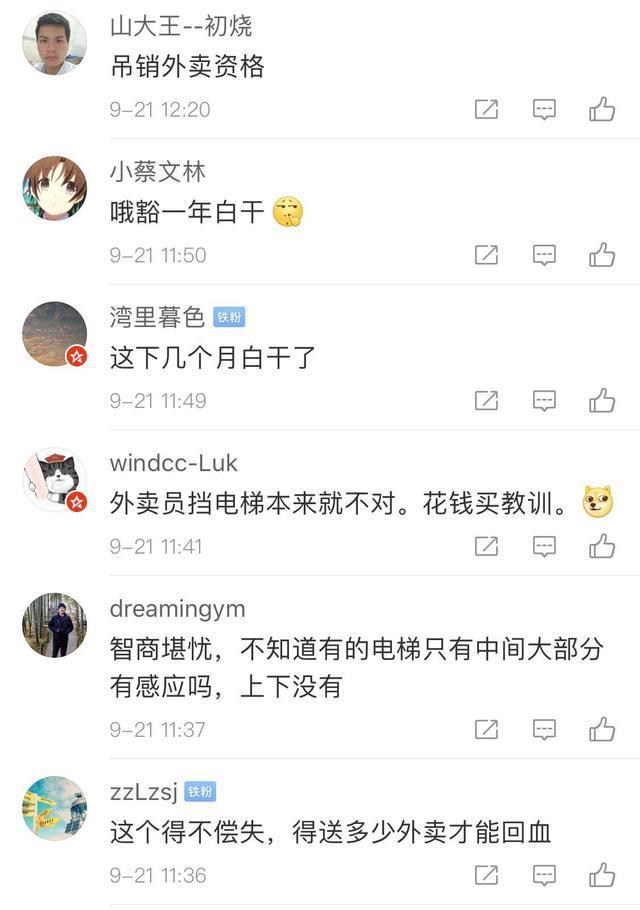Reply to comment by 湾里暮色
Image resolution: width=640 pixels, height=910 pixels.
[x=544, y=401]
